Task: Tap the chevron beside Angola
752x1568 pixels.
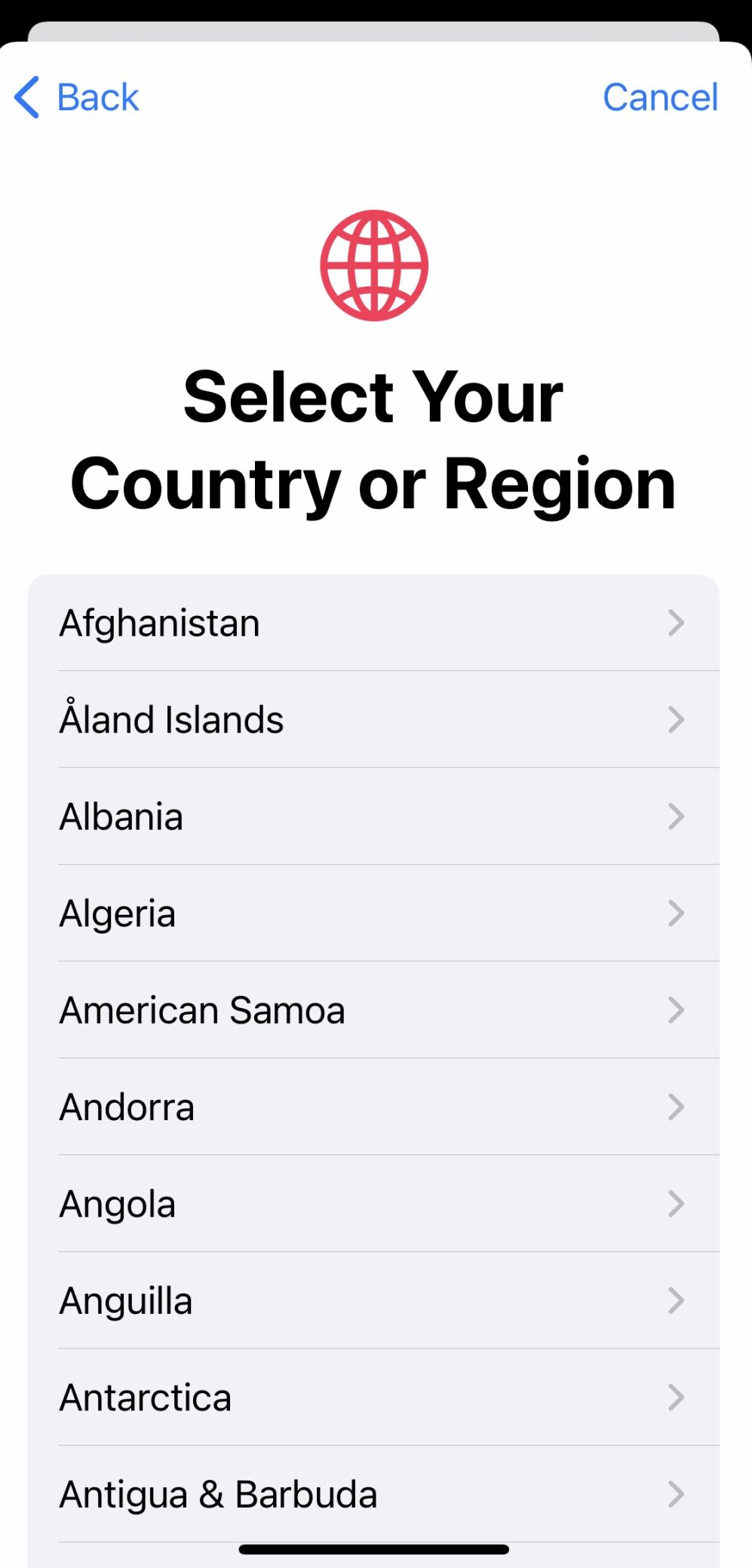Action: tap(675, 1204)
